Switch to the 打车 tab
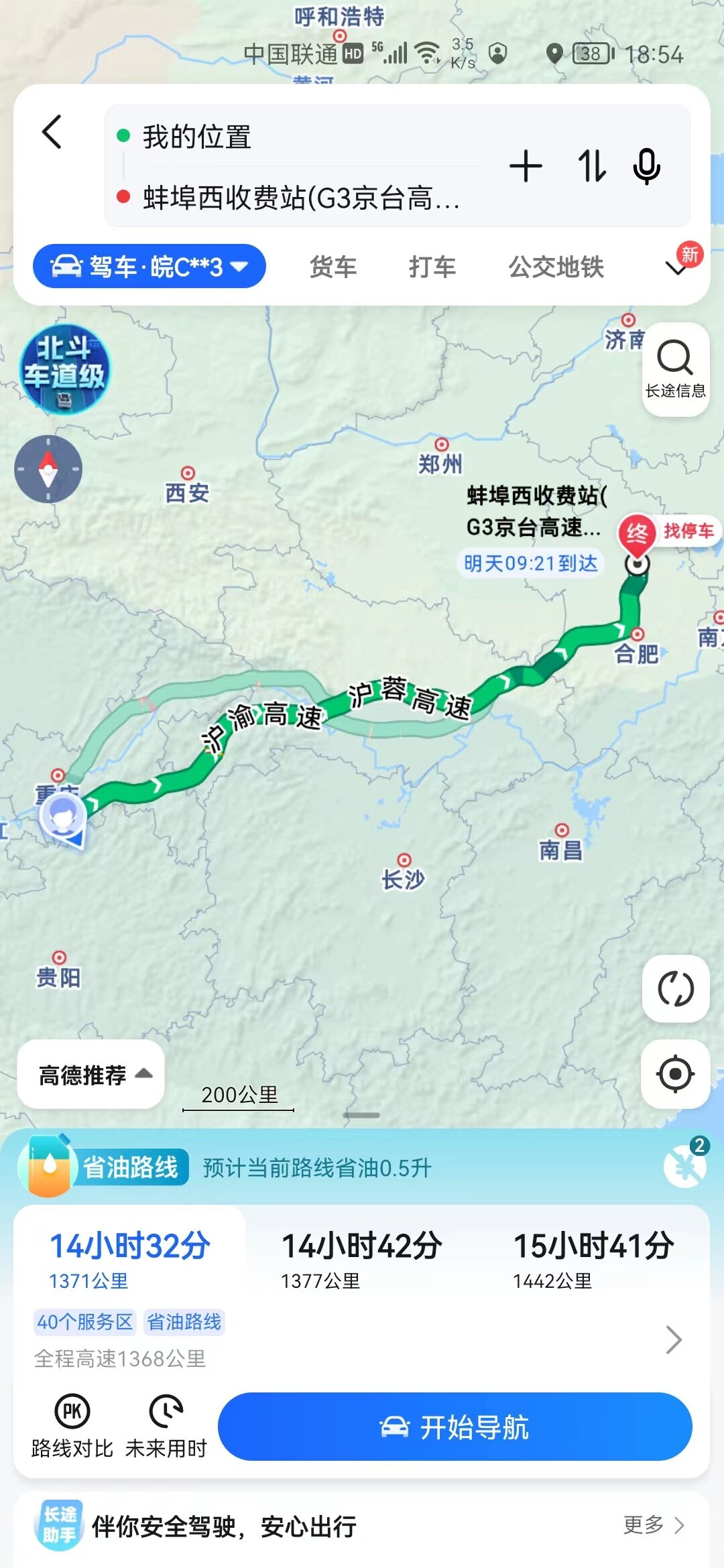The image size is (724, 1568). pos(432,267)
